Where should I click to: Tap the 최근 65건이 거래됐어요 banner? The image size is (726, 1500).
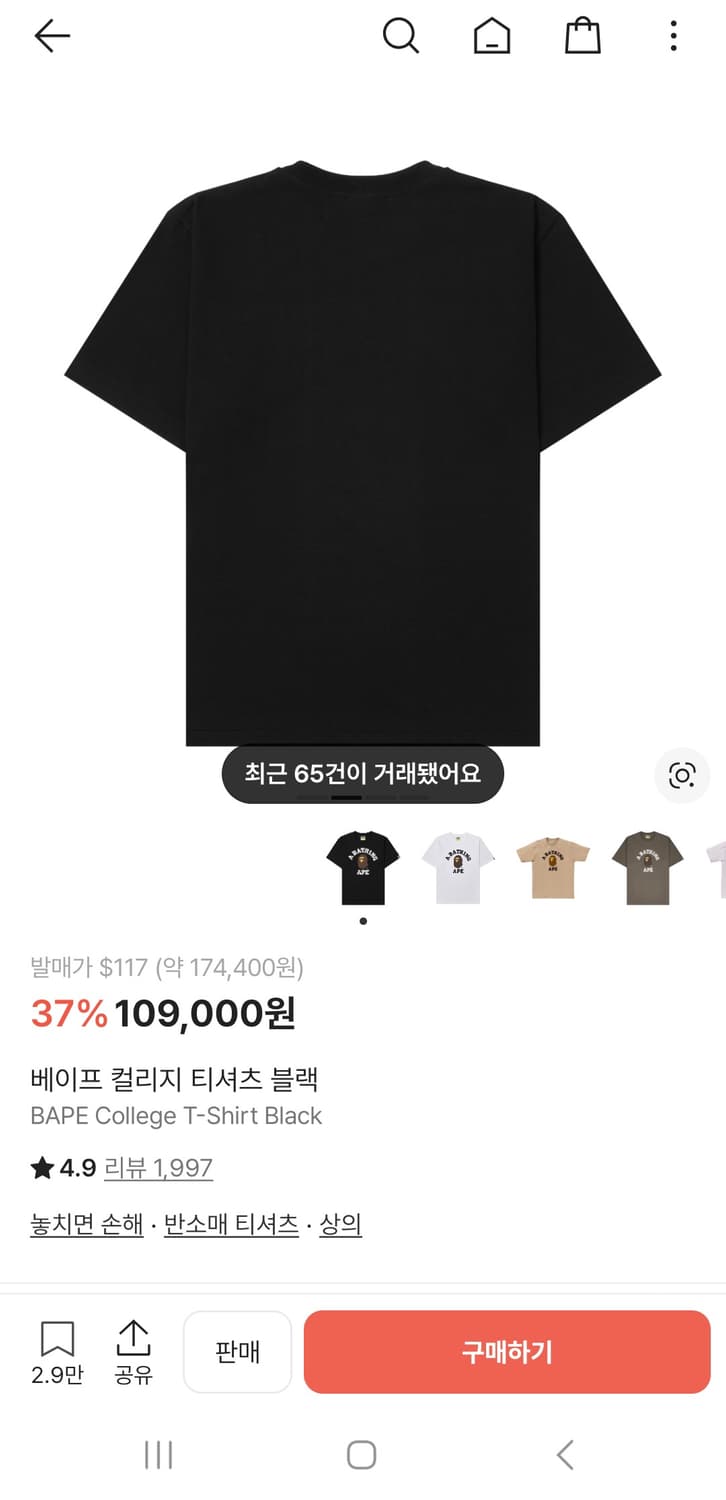click(363, 774)
